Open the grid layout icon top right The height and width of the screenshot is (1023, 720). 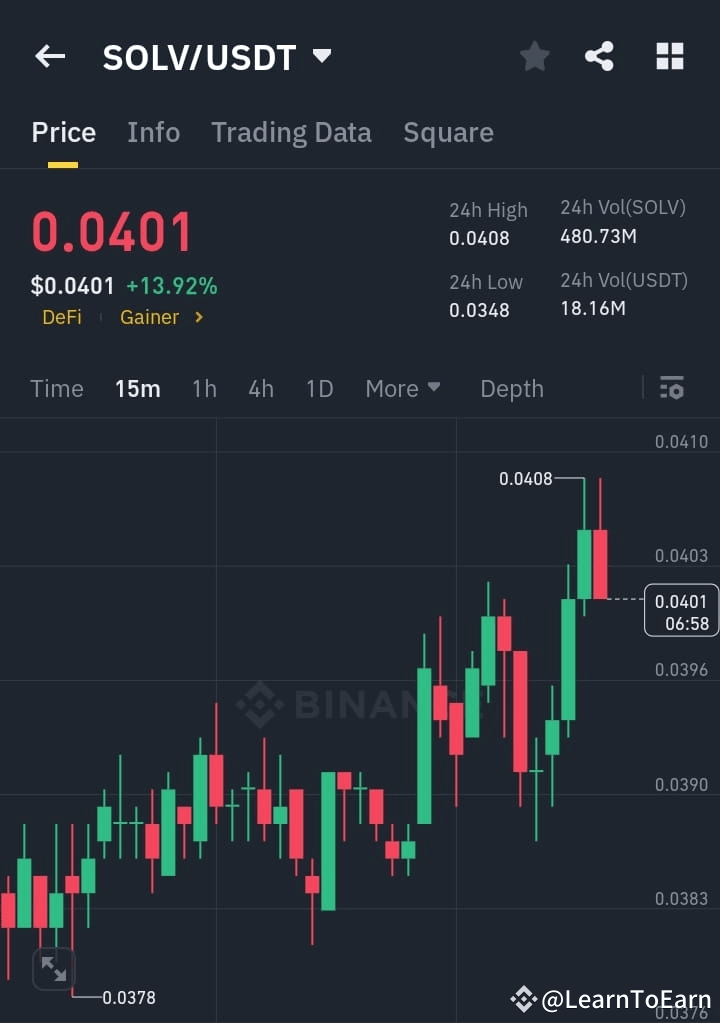point(668,56)
